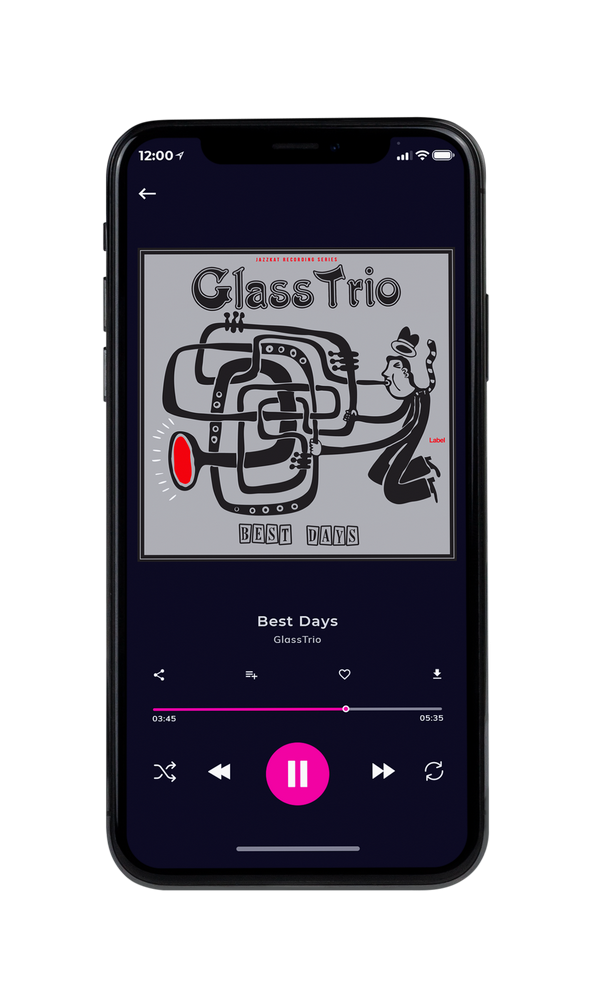Go back with the arrow icon
Image resolution: width=600 pixels, height=1000 pixels.
coord(147,193)
